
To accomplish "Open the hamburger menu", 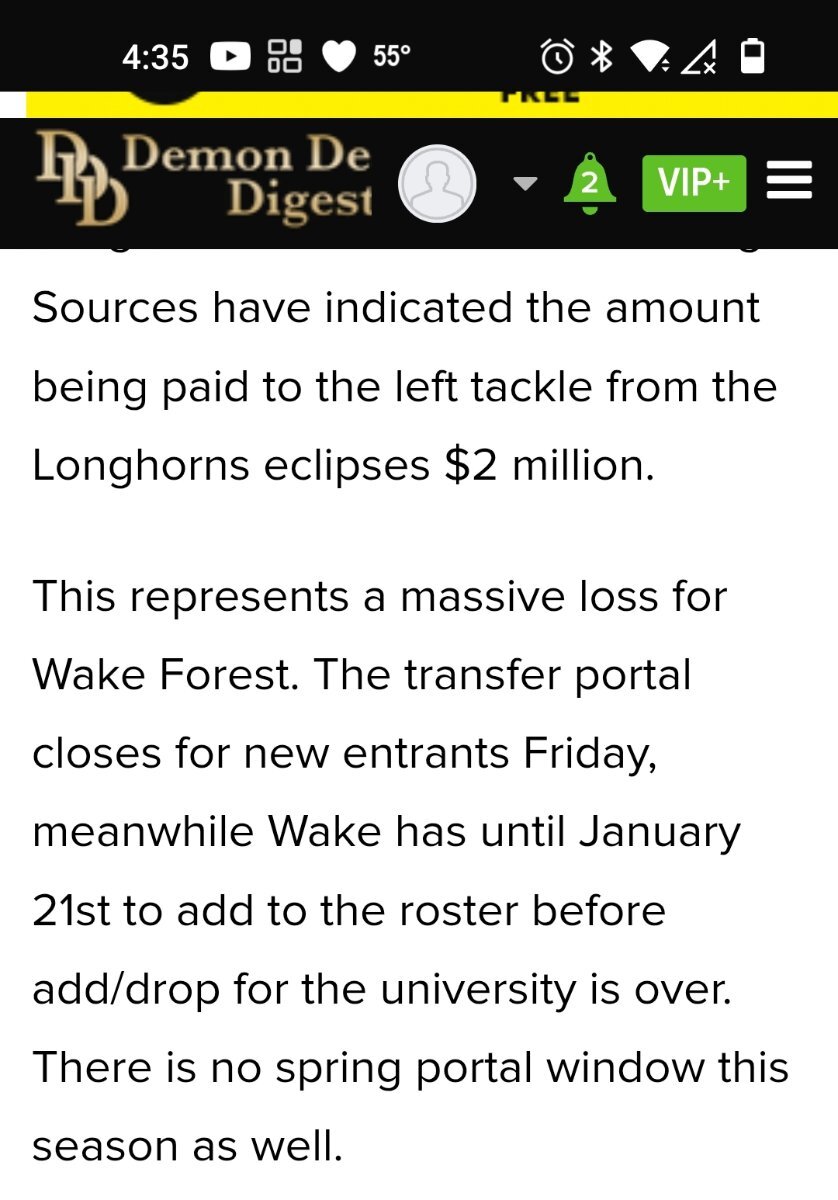I will [789, 183].
